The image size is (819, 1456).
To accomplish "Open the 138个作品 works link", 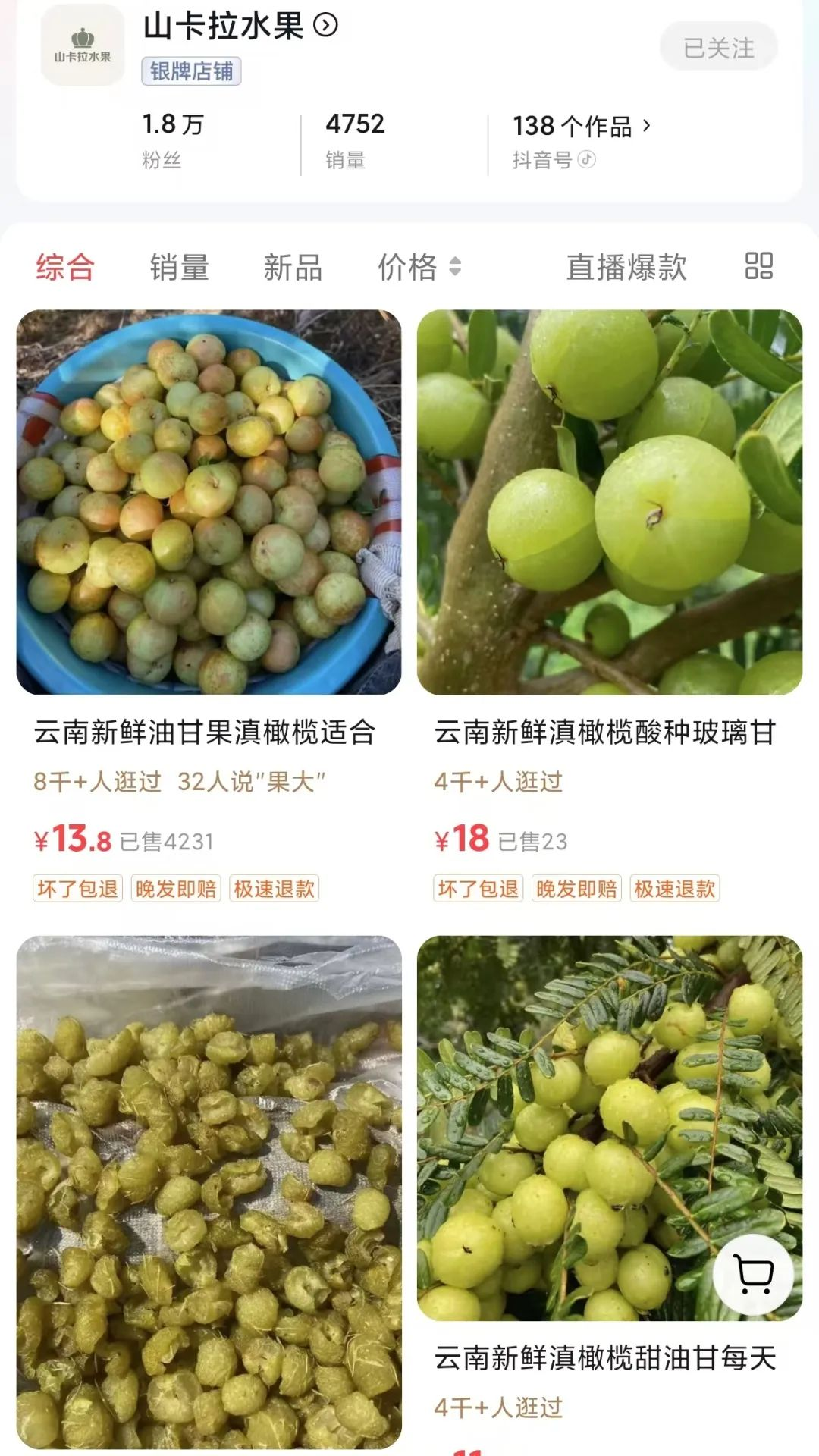I will [582, 126].
